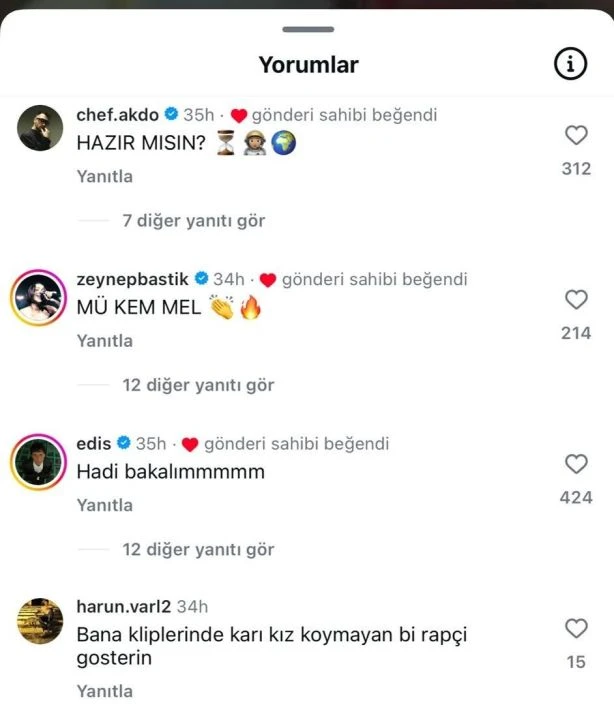Like the comment by edis
Screen dimensions: 614x720
coord(576,463)
